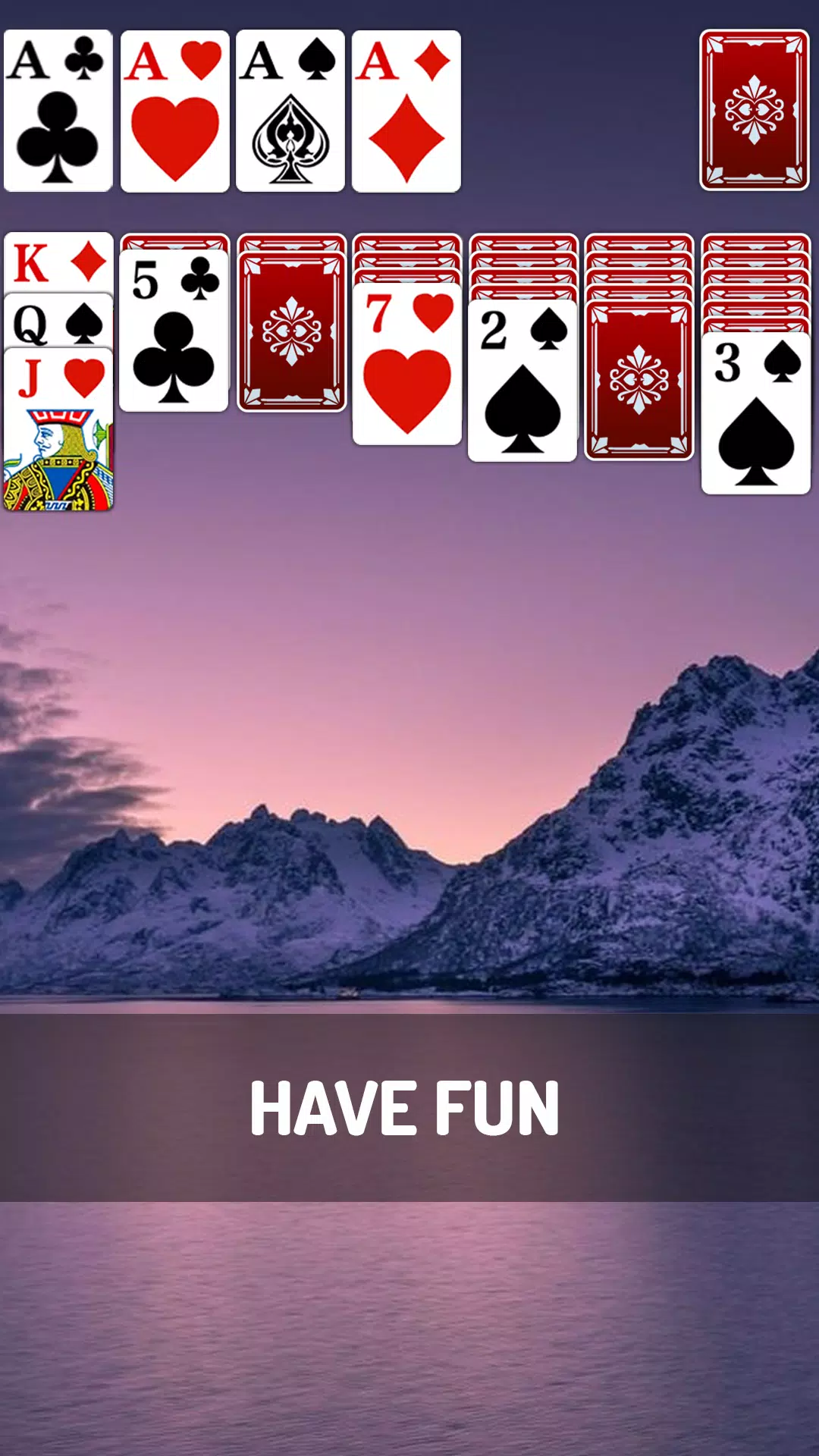Tap the ace of clubs foundation

point(58,111)
